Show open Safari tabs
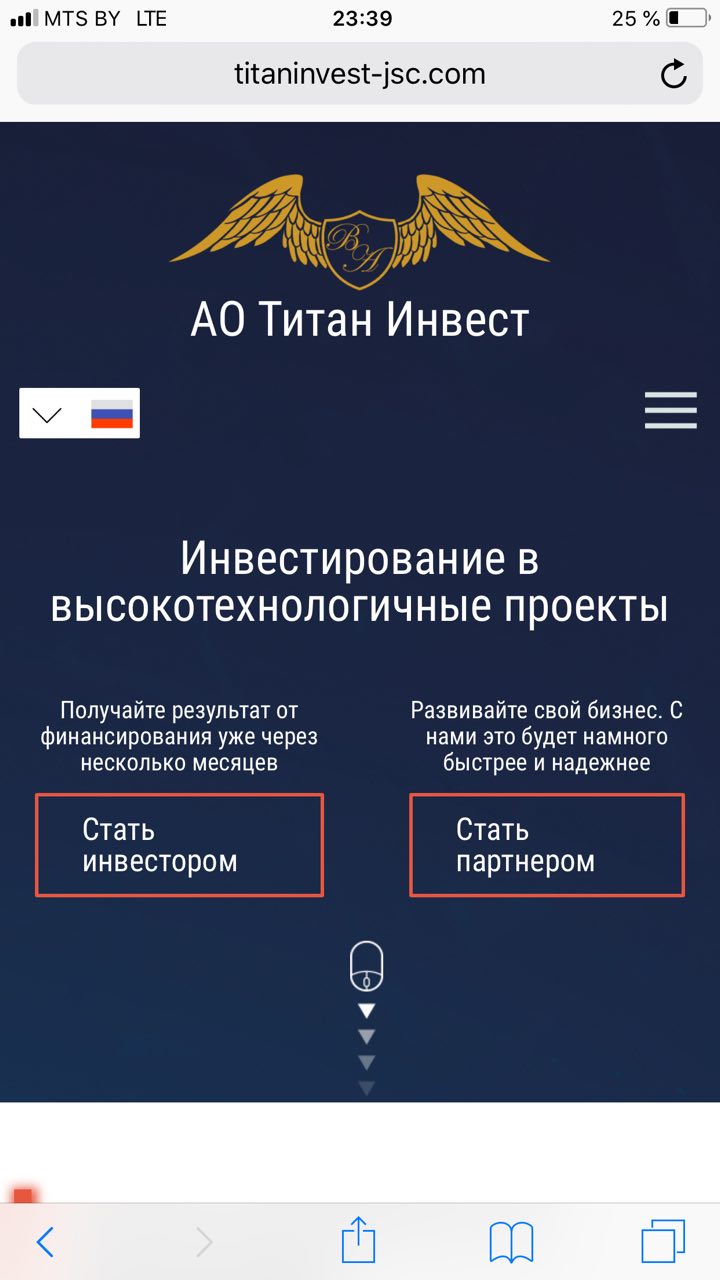The width and height of the screenshot is (720, 1280). (663, 1242)
